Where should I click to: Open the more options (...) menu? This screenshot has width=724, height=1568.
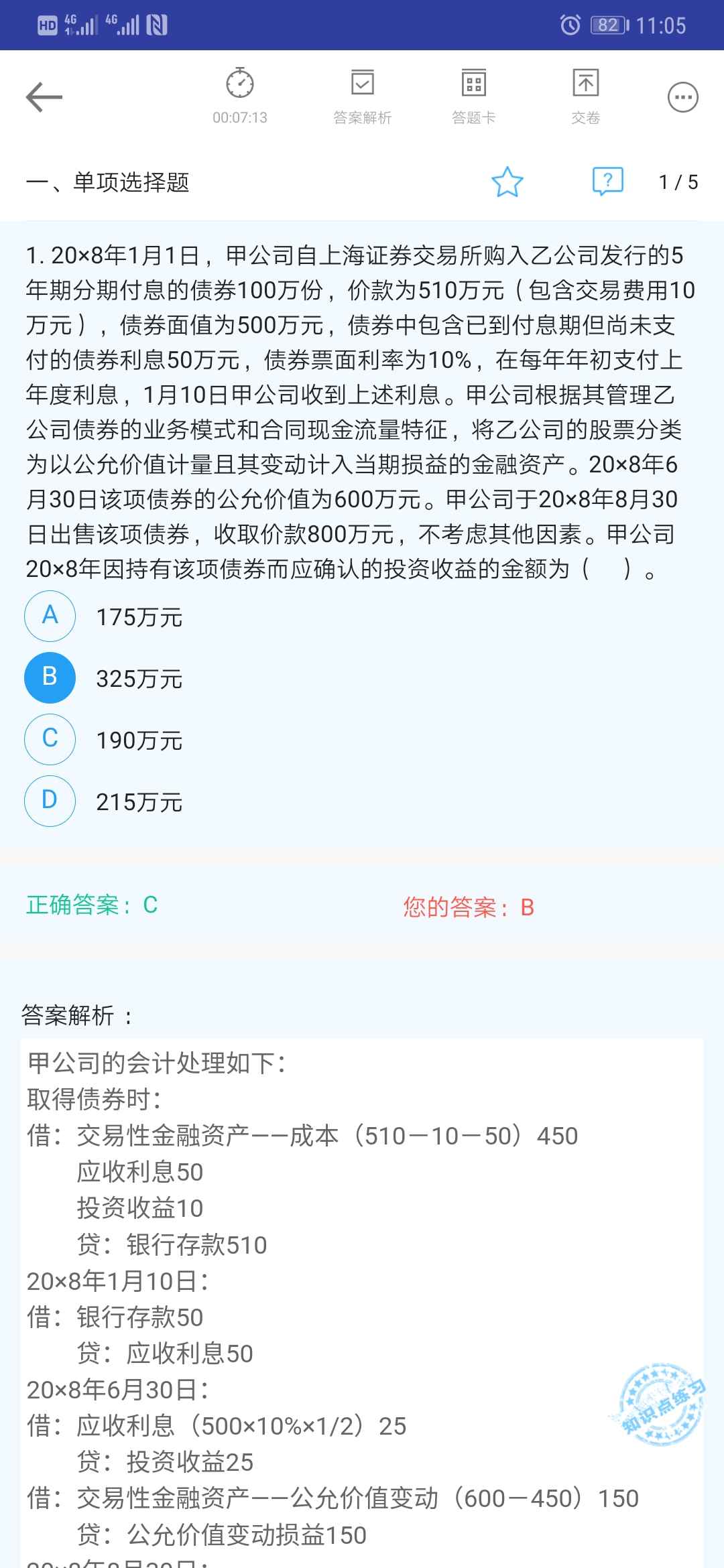click(x=682, y=96)
